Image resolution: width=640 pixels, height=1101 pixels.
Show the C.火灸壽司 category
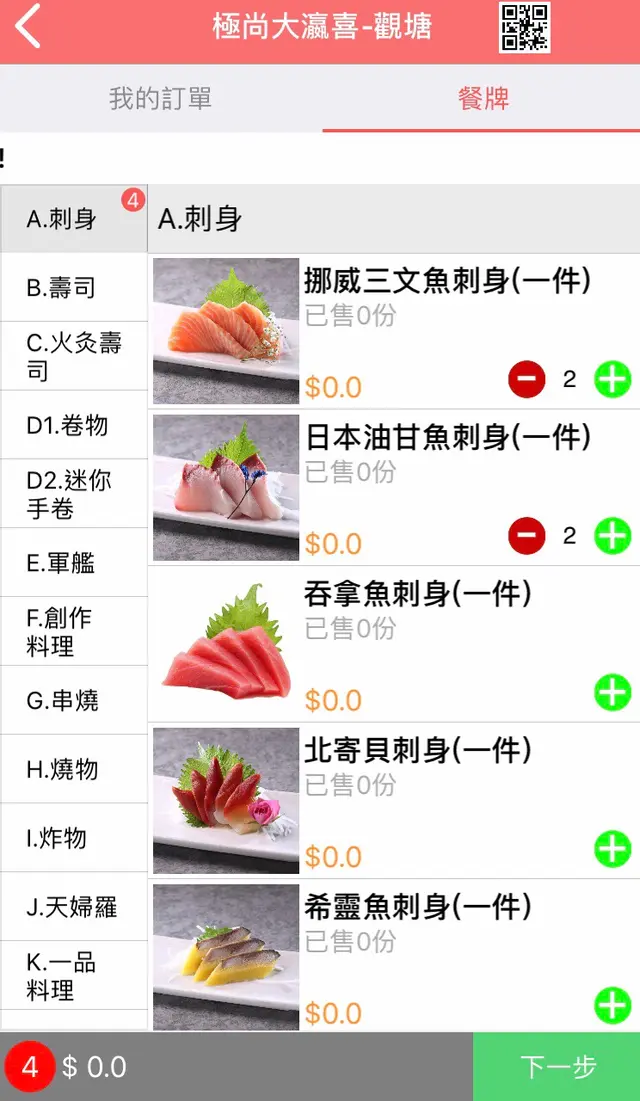point(74,357)
